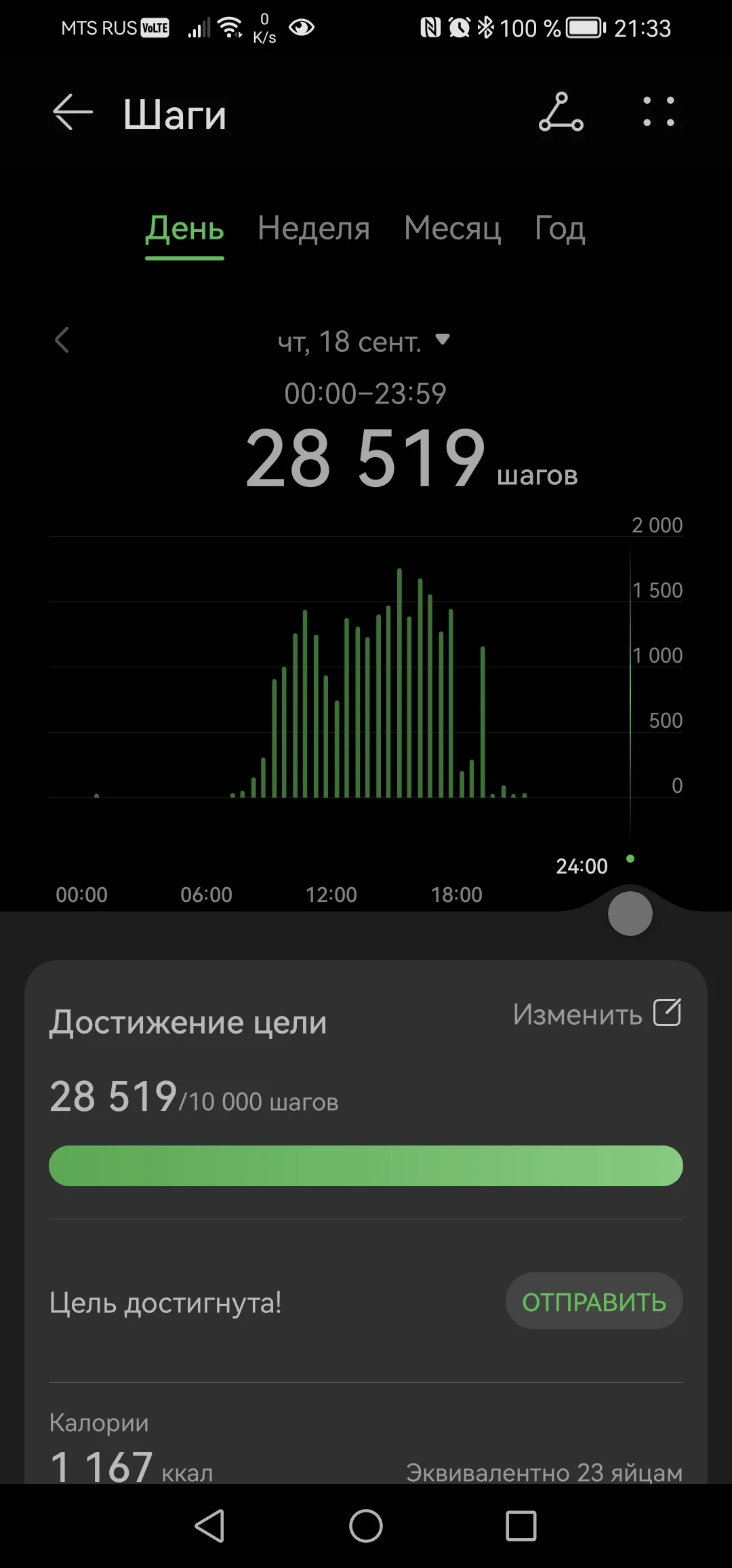Switch to the Неделя tab
This screenshot has height=1568, width=732.
coord(313,229)
